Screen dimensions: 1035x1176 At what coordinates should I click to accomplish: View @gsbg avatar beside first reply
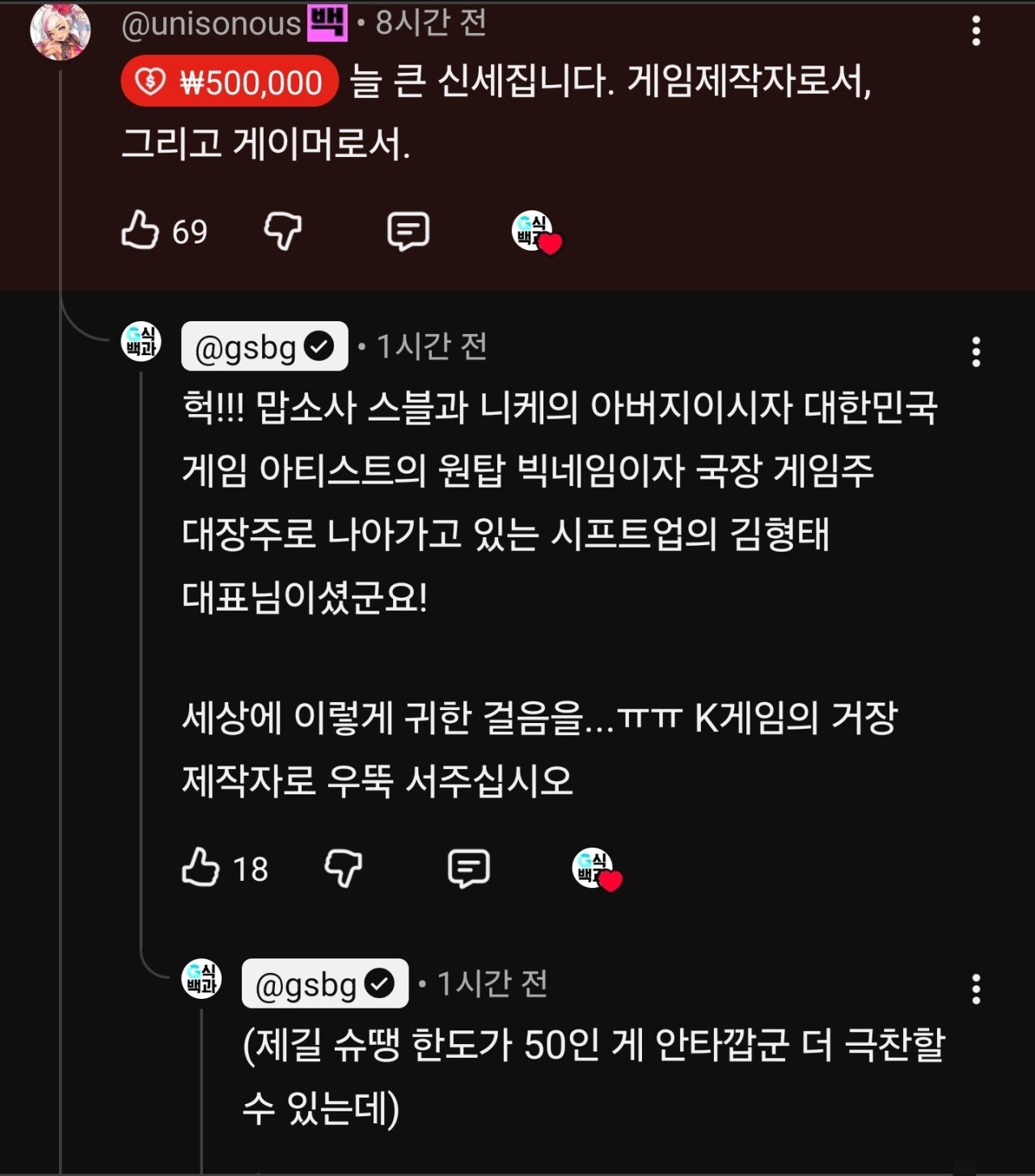(141, 341)
